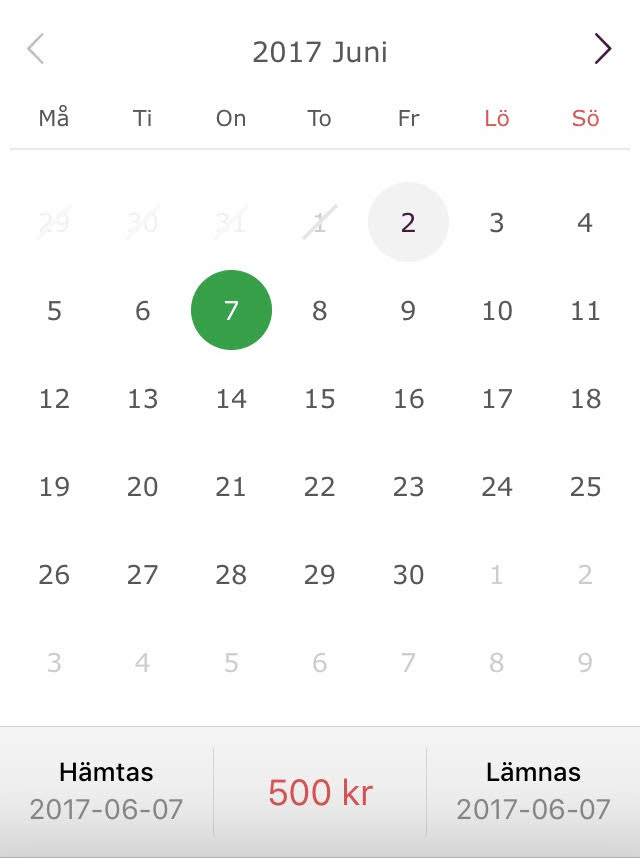Image resolution: width=640 pixels, height=858 pixels.
Task: Choose June 30 as the date
Action: (x=408, y=575)
